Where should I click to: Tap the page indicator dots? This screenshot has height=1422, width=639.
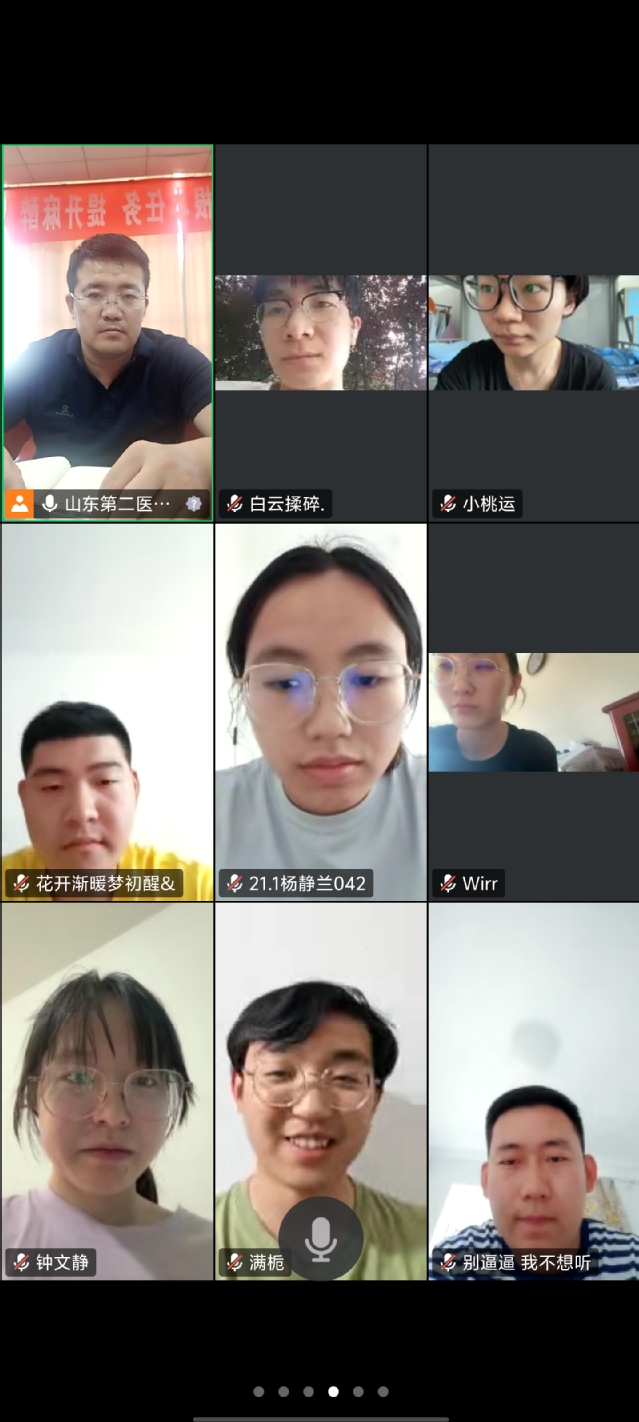click(320, 1391)
